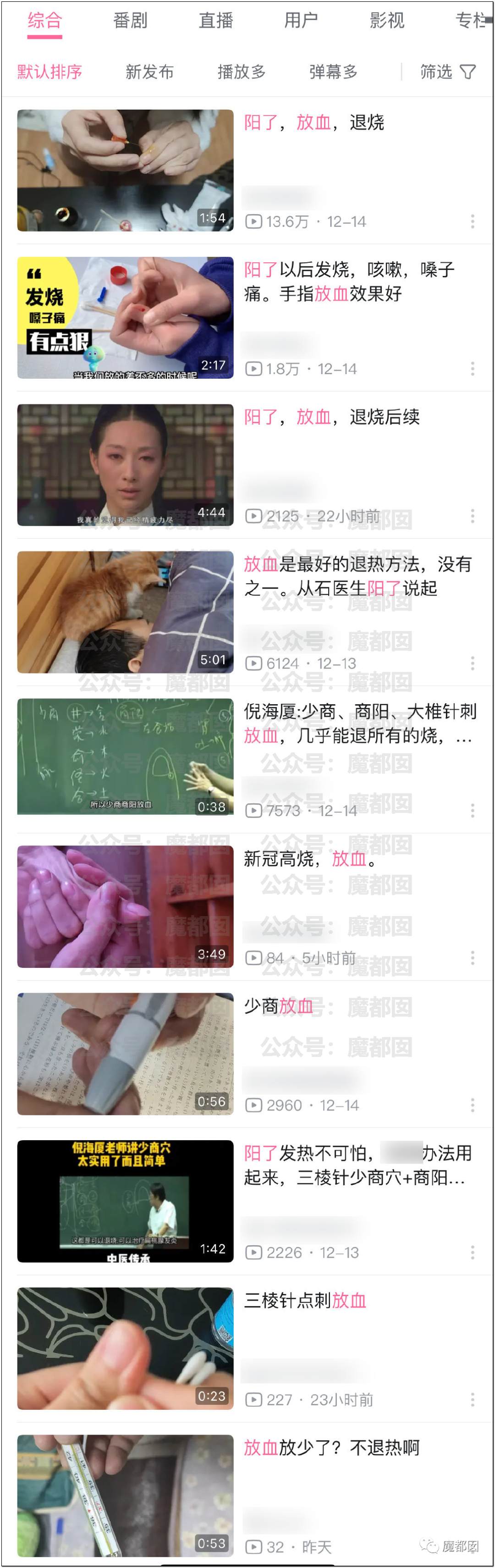Go to the 影视 tab
The width and height of the screenshot is (495, 1568).
(x=387, y=21)
